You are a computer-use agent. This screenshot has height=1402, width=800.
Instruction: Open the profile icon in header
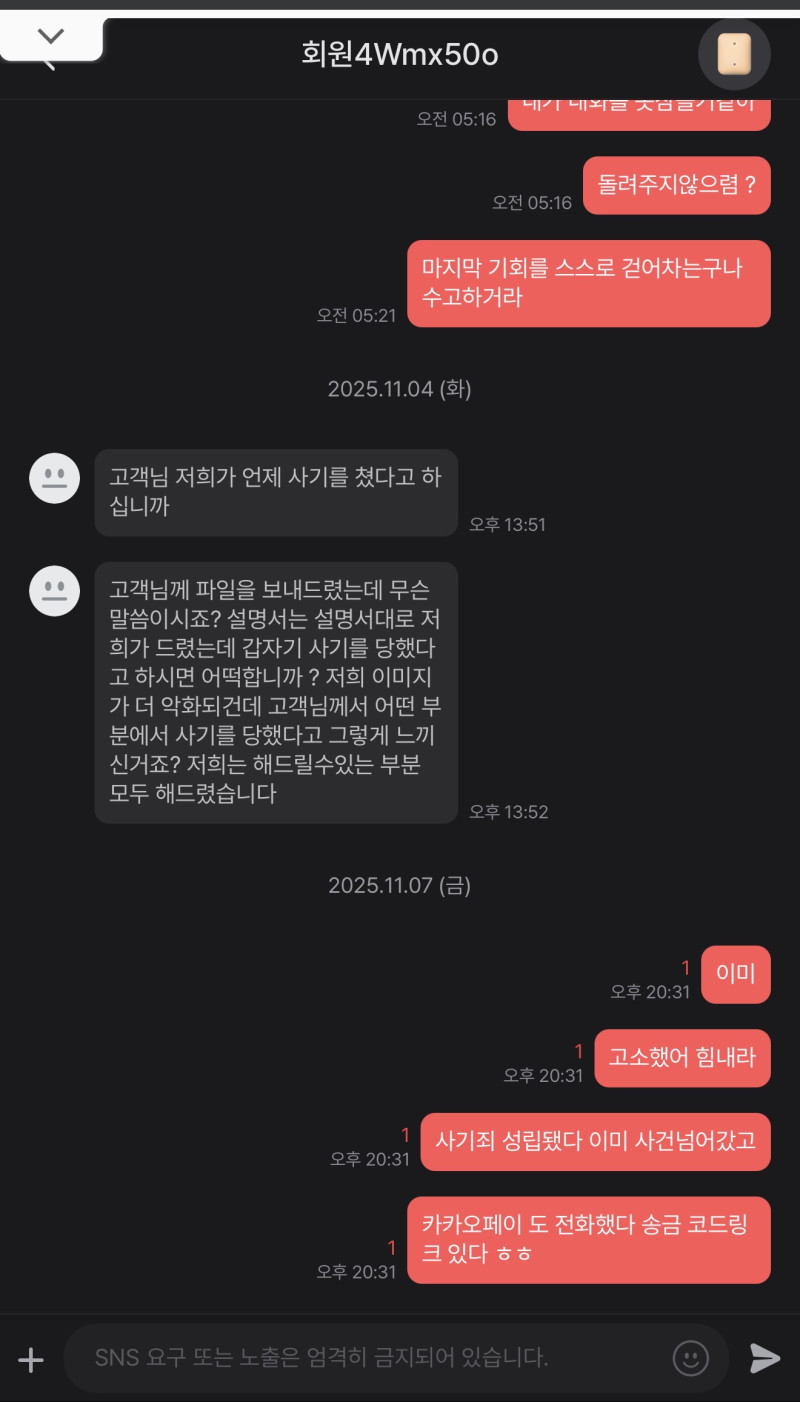(x=734, y=54)
